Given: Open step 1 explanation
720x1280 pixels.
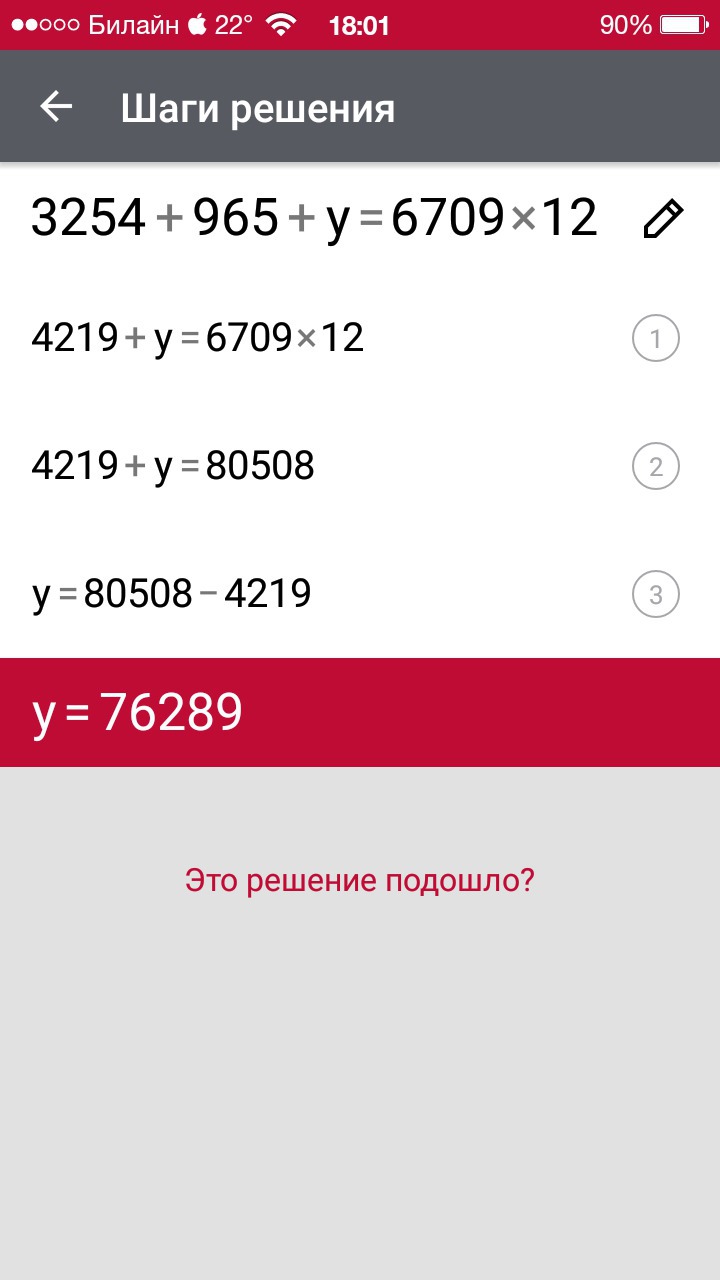Looking at the screenshot, I should [656, 339].
